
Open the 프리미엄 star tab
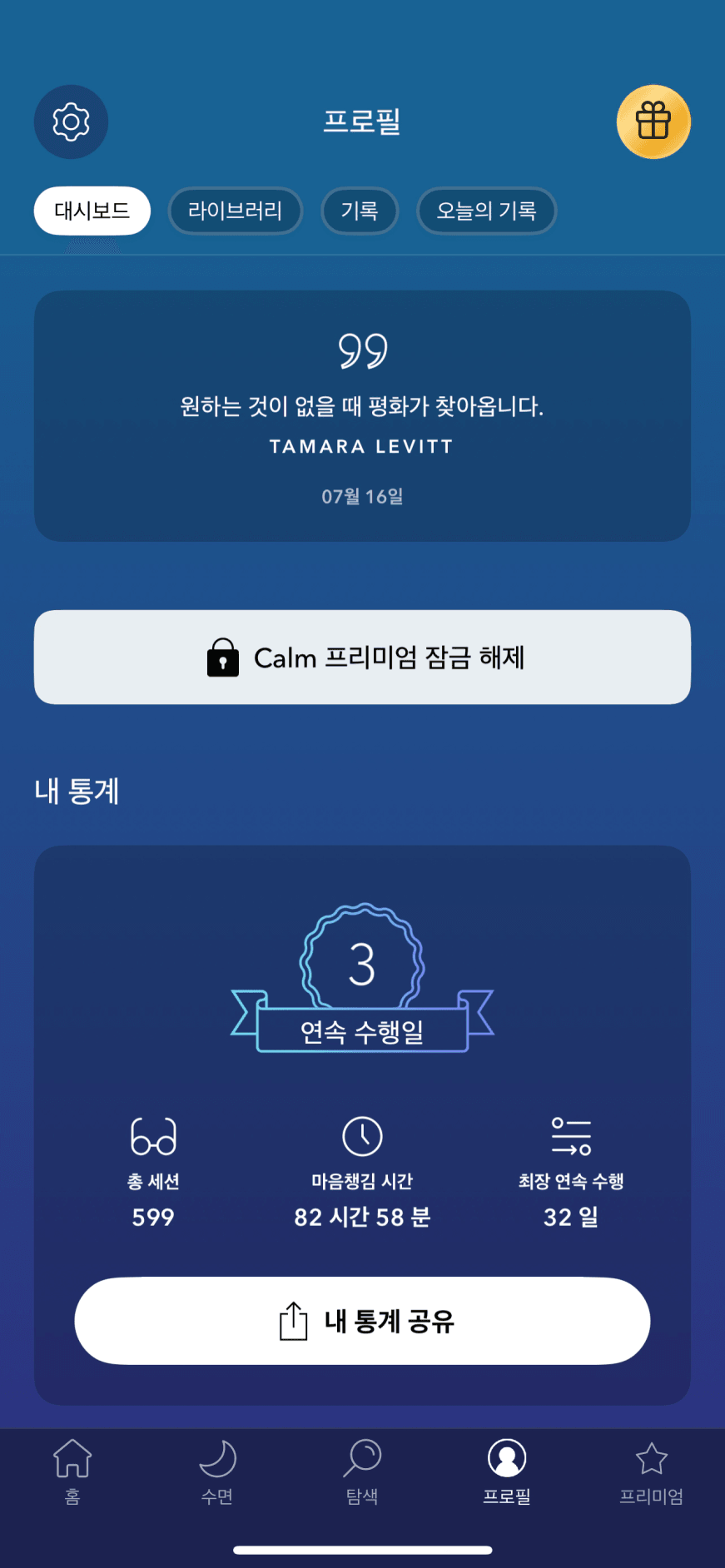click(651, 1471)
